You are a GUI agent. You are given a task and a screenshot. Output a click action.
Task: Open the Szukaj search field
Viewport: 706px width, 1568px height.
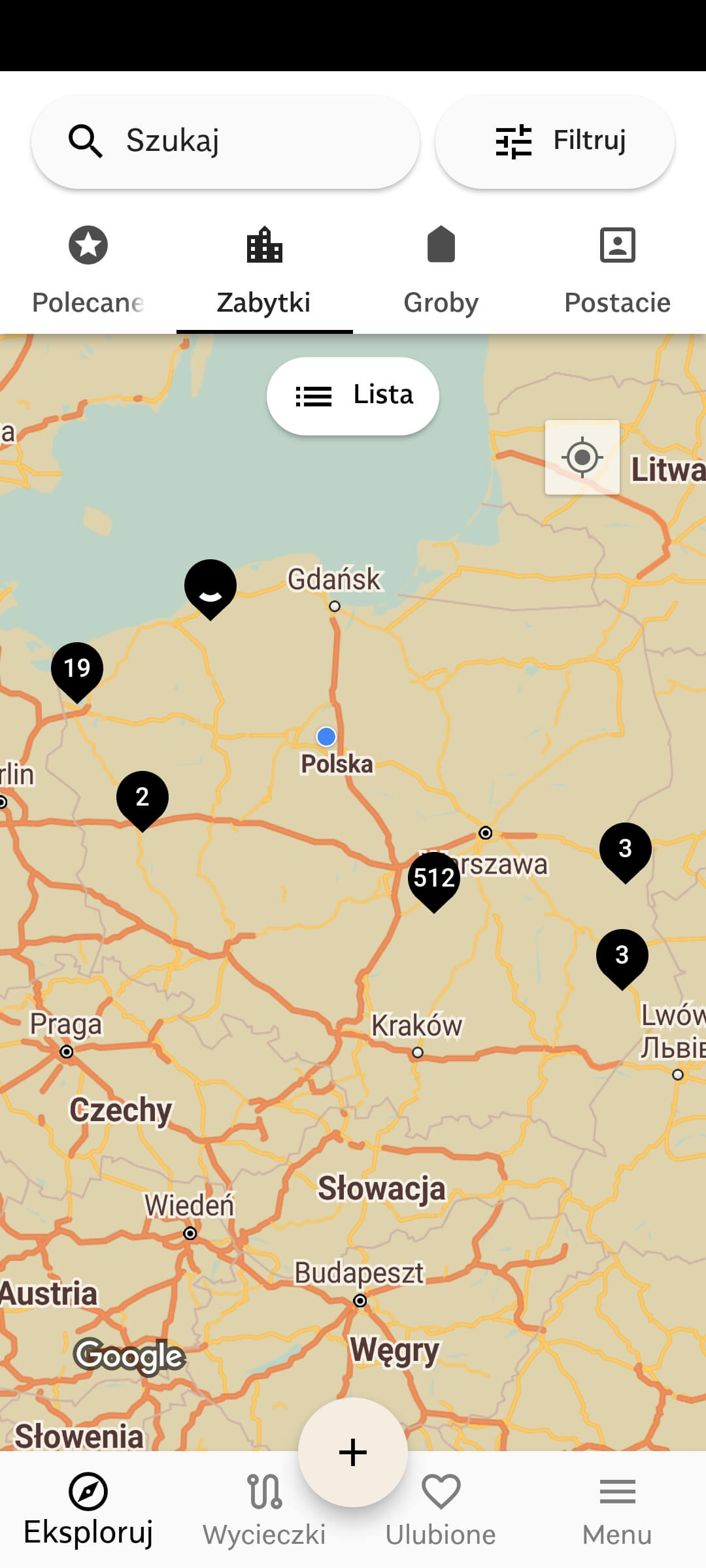click(x=225, y=141)
